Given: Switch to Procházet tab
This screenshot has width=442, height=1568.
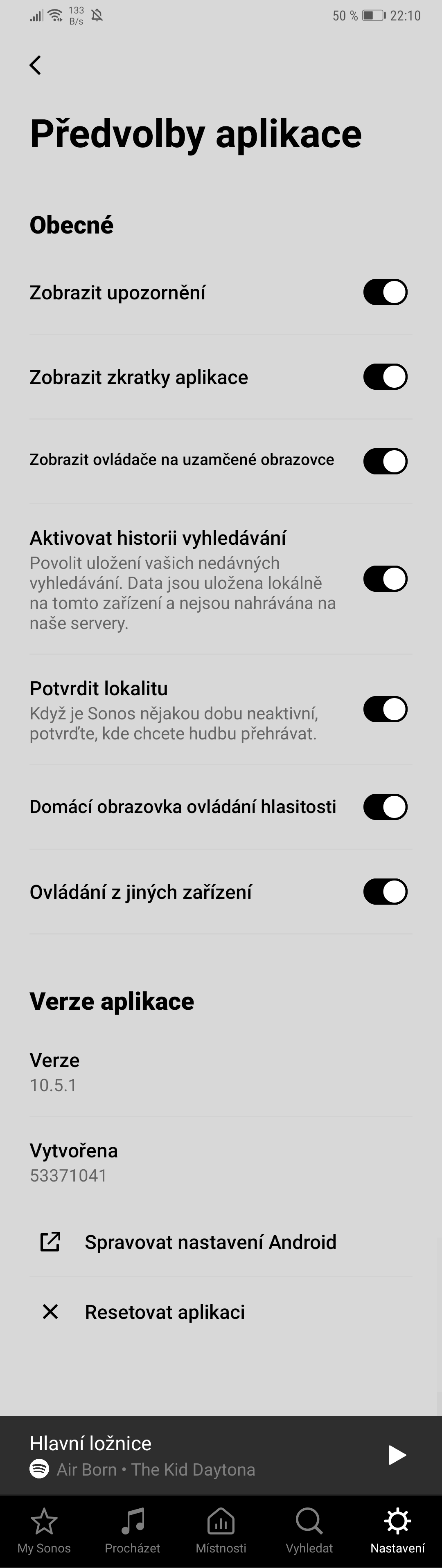Looking at the screenshot, I should coord(132,1531).
